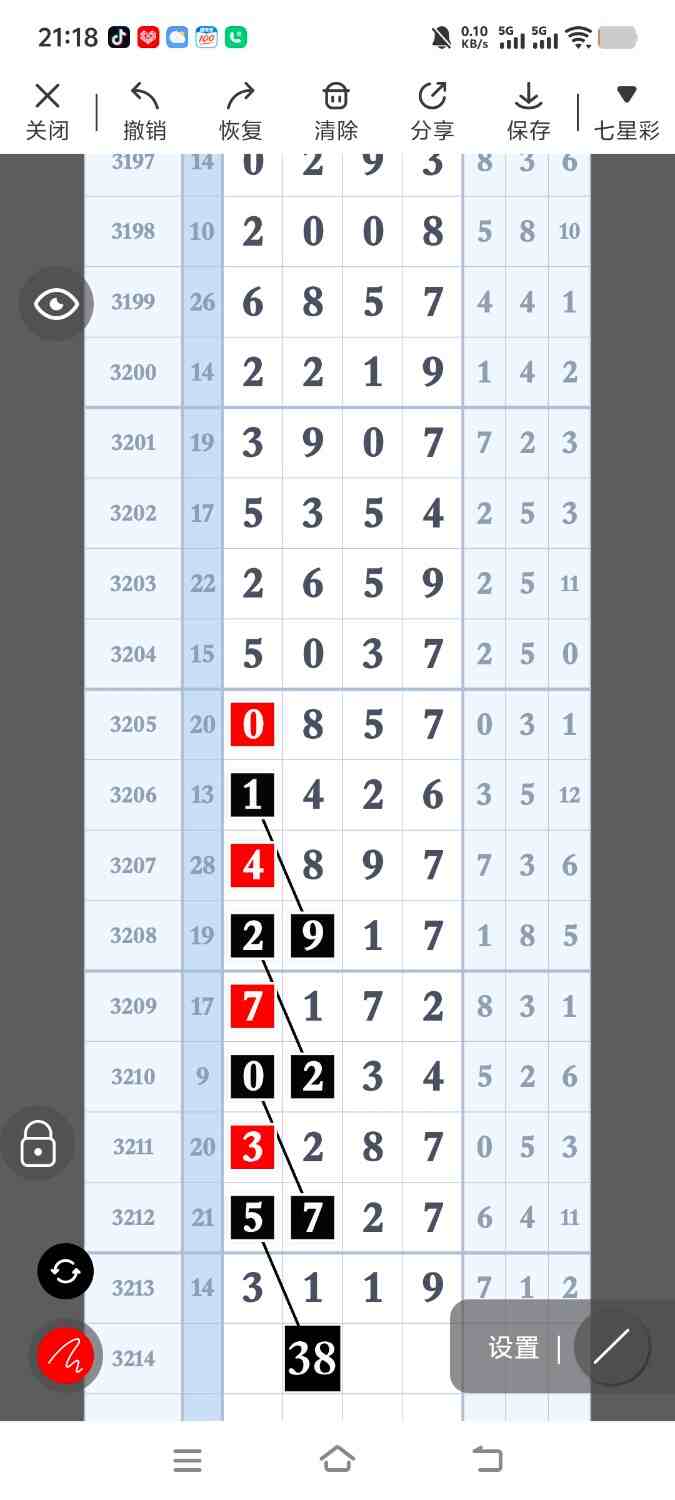Redo the undone action
The image size is (675, 1500).
(x=240, y=111)
